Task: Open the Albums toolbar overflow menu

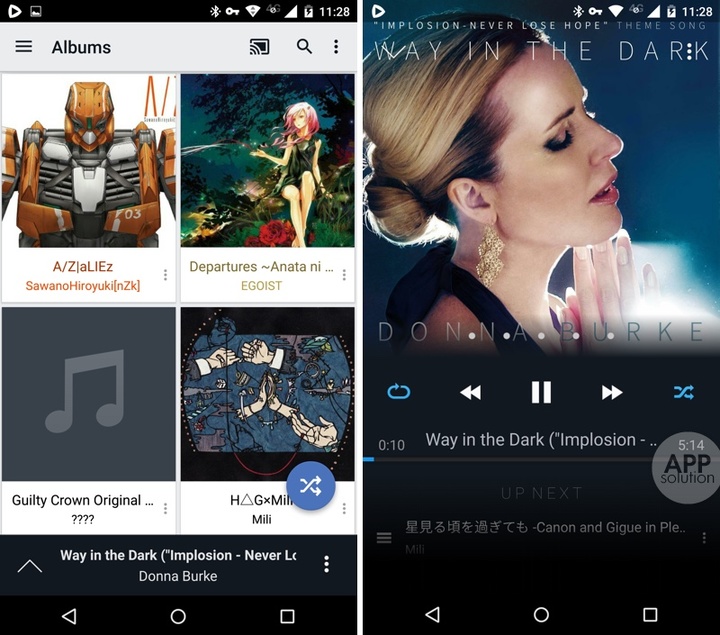Action: coord(336,47)
